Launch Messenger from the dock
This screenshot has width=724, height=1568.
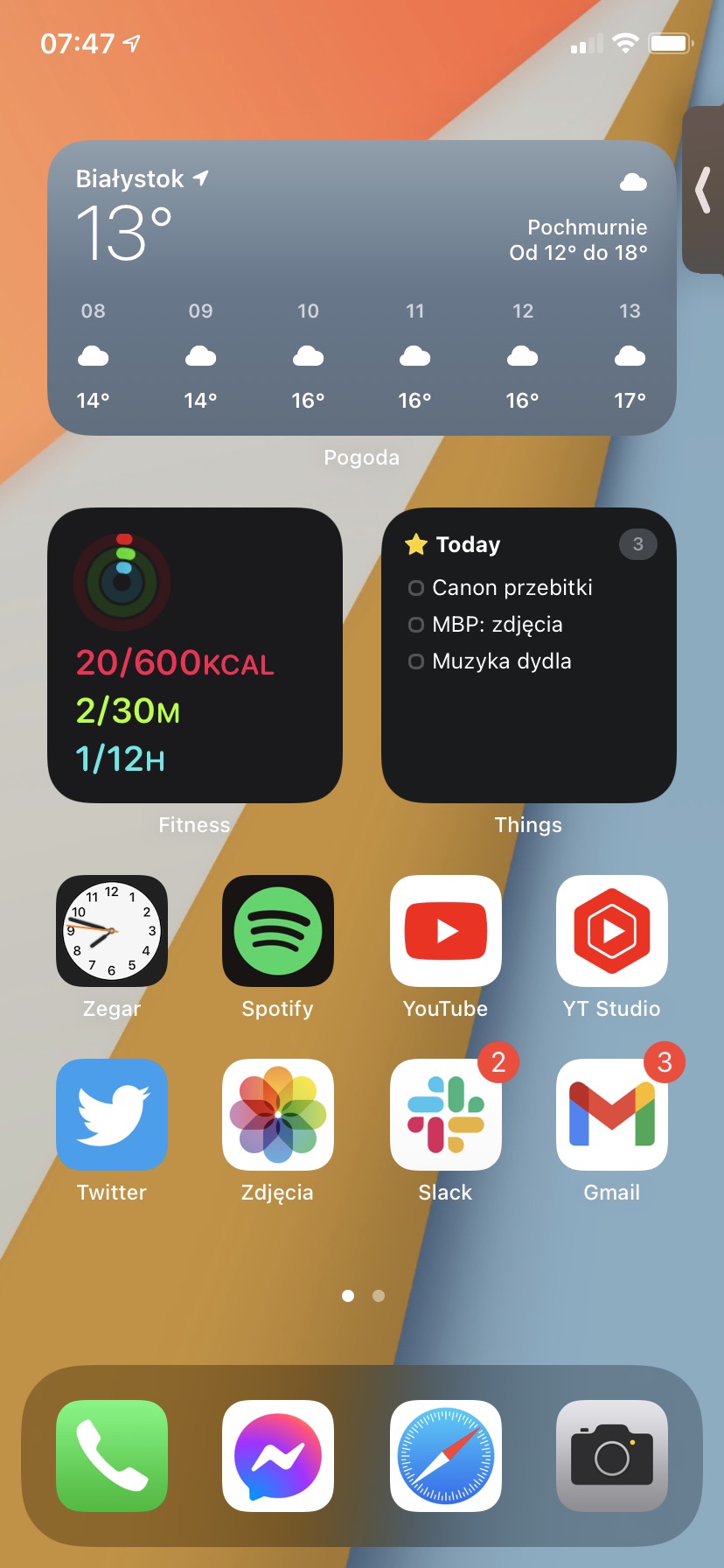[278, 1456]
